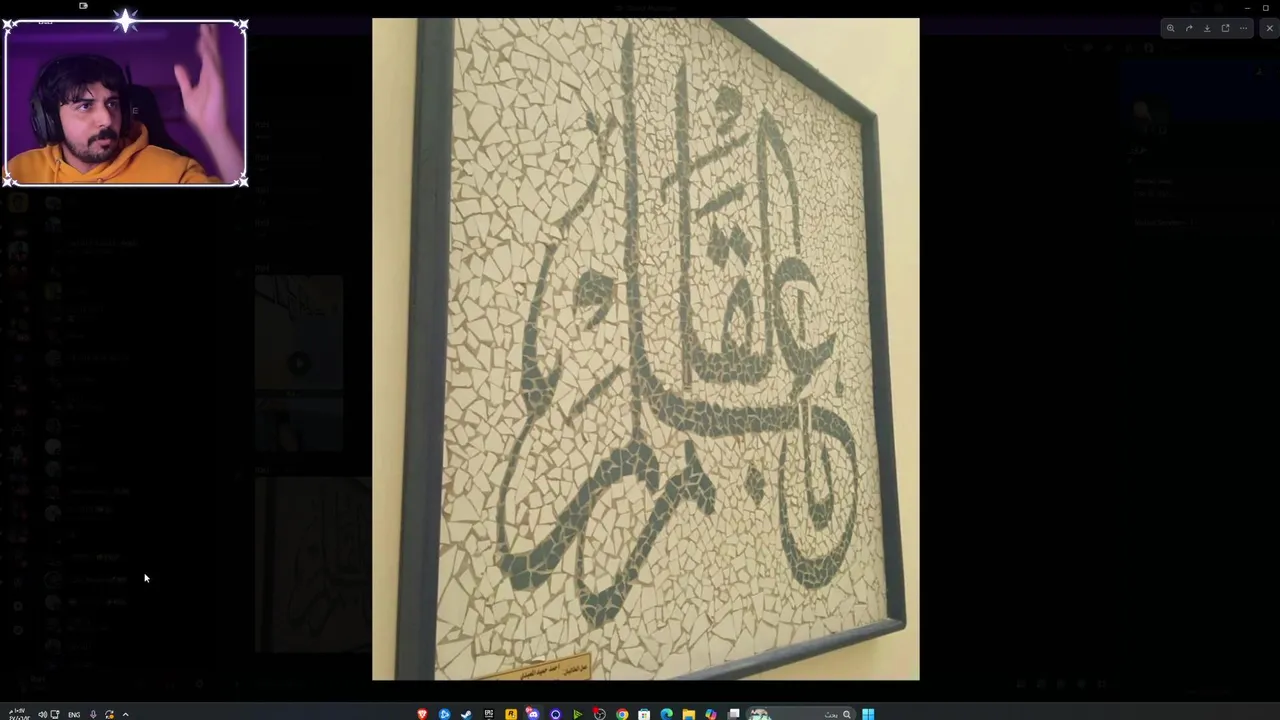This screenshot has height=720, width=1280.
Task: Expand the system tray hidden icons
Action: (125, 714)
